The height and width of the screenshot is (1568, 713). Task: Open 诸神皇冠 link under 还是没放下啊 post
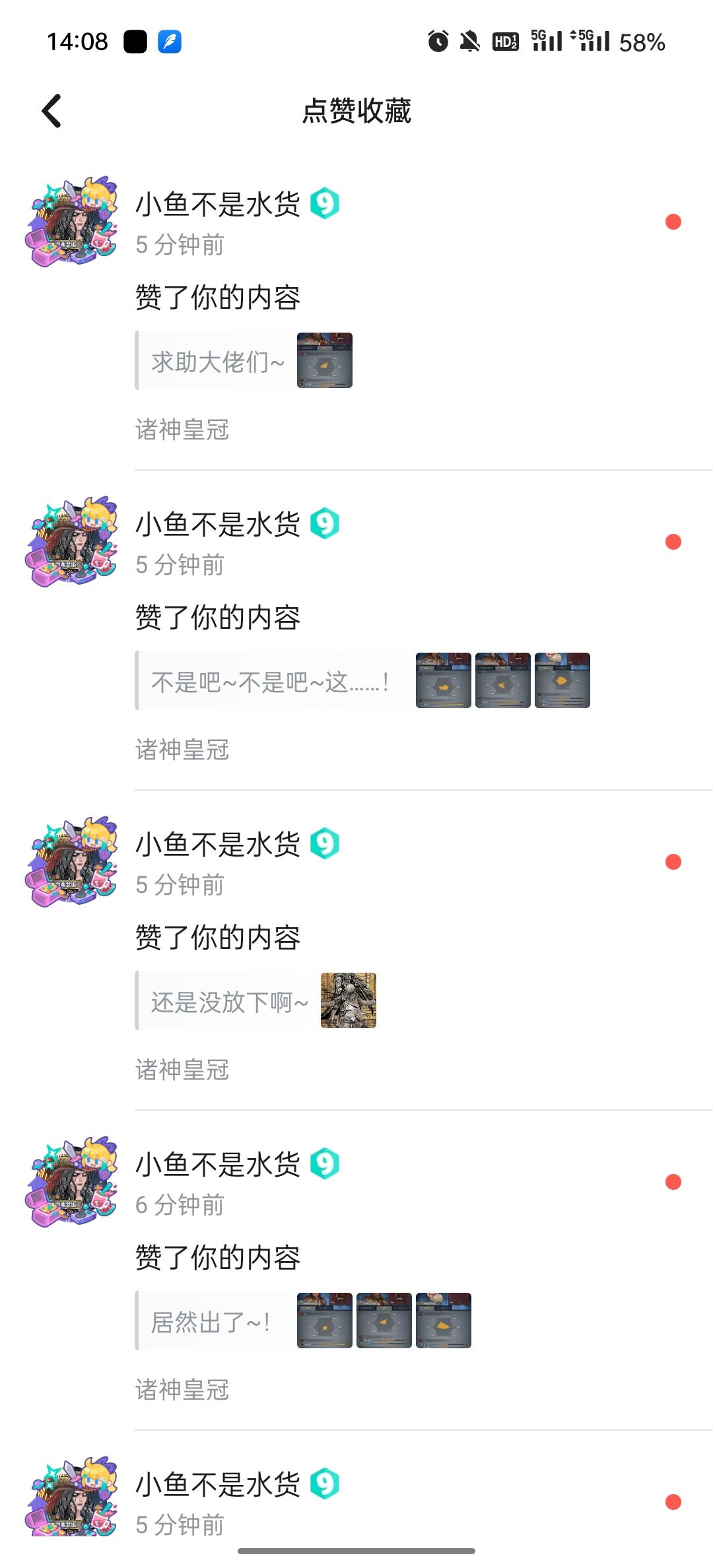(x=182, y=1070)
